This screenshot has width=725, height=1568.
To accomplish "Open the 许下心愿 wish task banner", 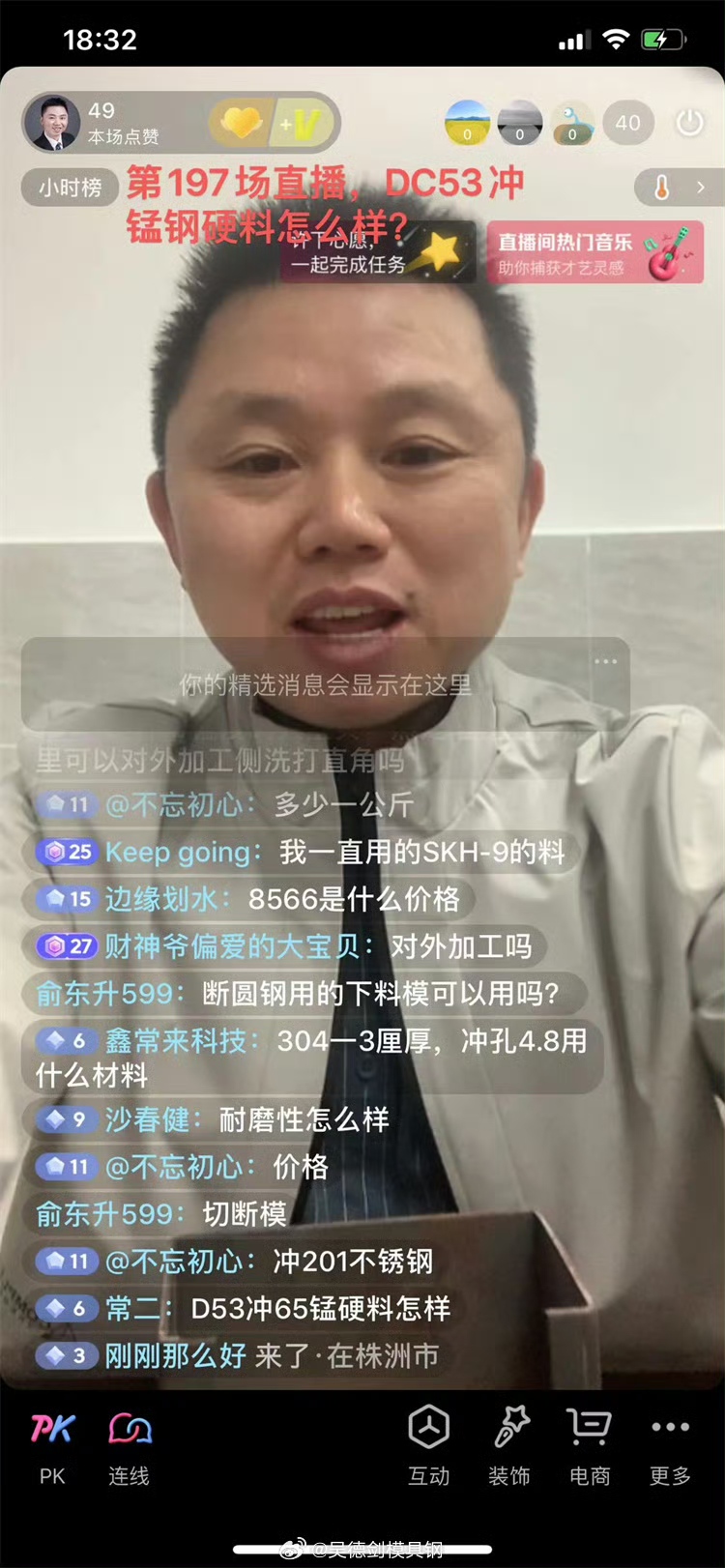I will (x=379, y=253).
